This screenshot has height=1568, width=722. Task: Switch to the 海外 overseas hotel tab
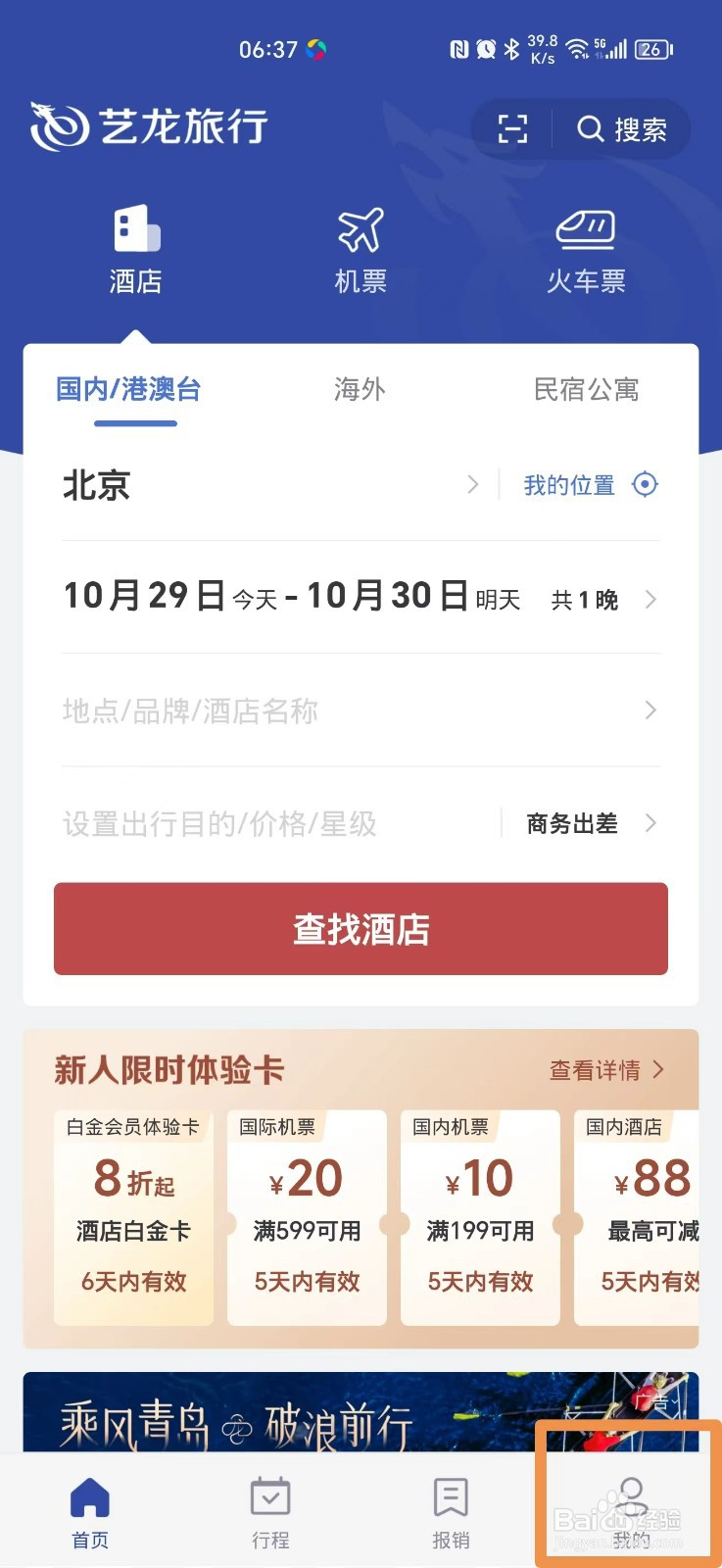[360, 389]
